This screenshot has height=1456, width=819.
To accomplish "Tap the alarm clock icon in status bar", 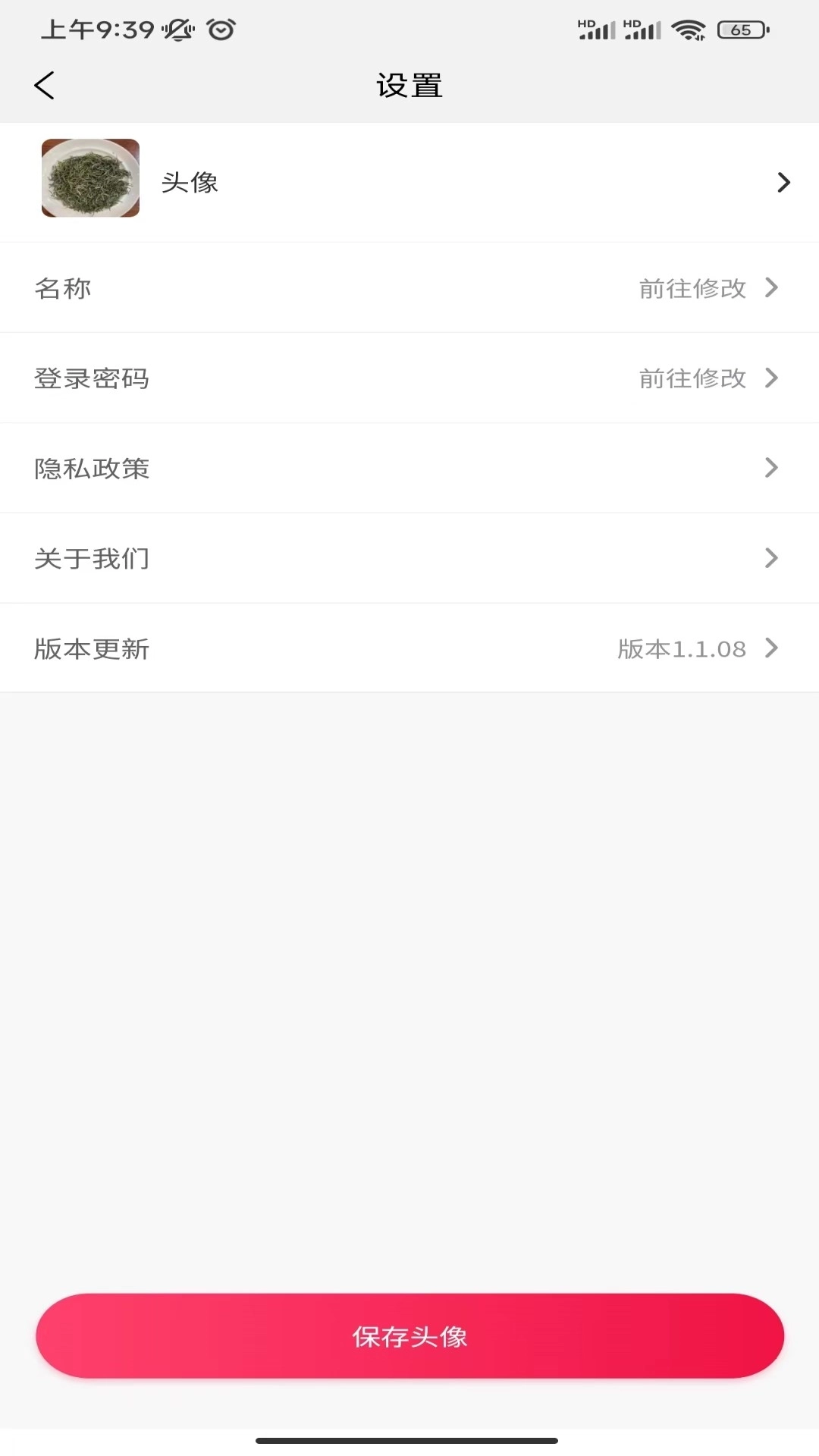I will [x=218, y=29].
